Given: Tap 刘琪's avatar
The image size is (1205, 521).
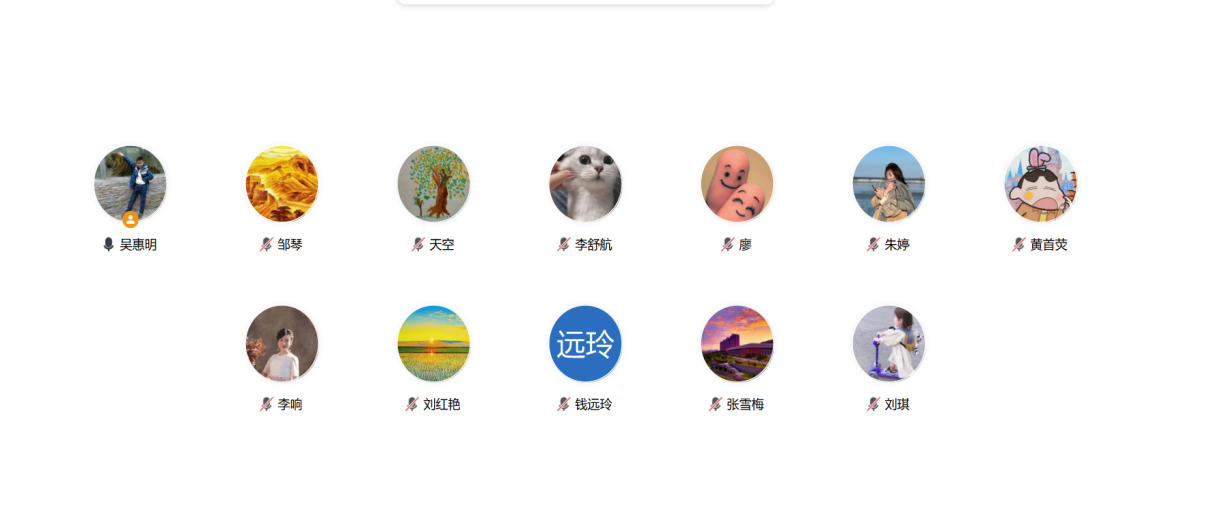Looking at the screenshot, I should [889, 343].
